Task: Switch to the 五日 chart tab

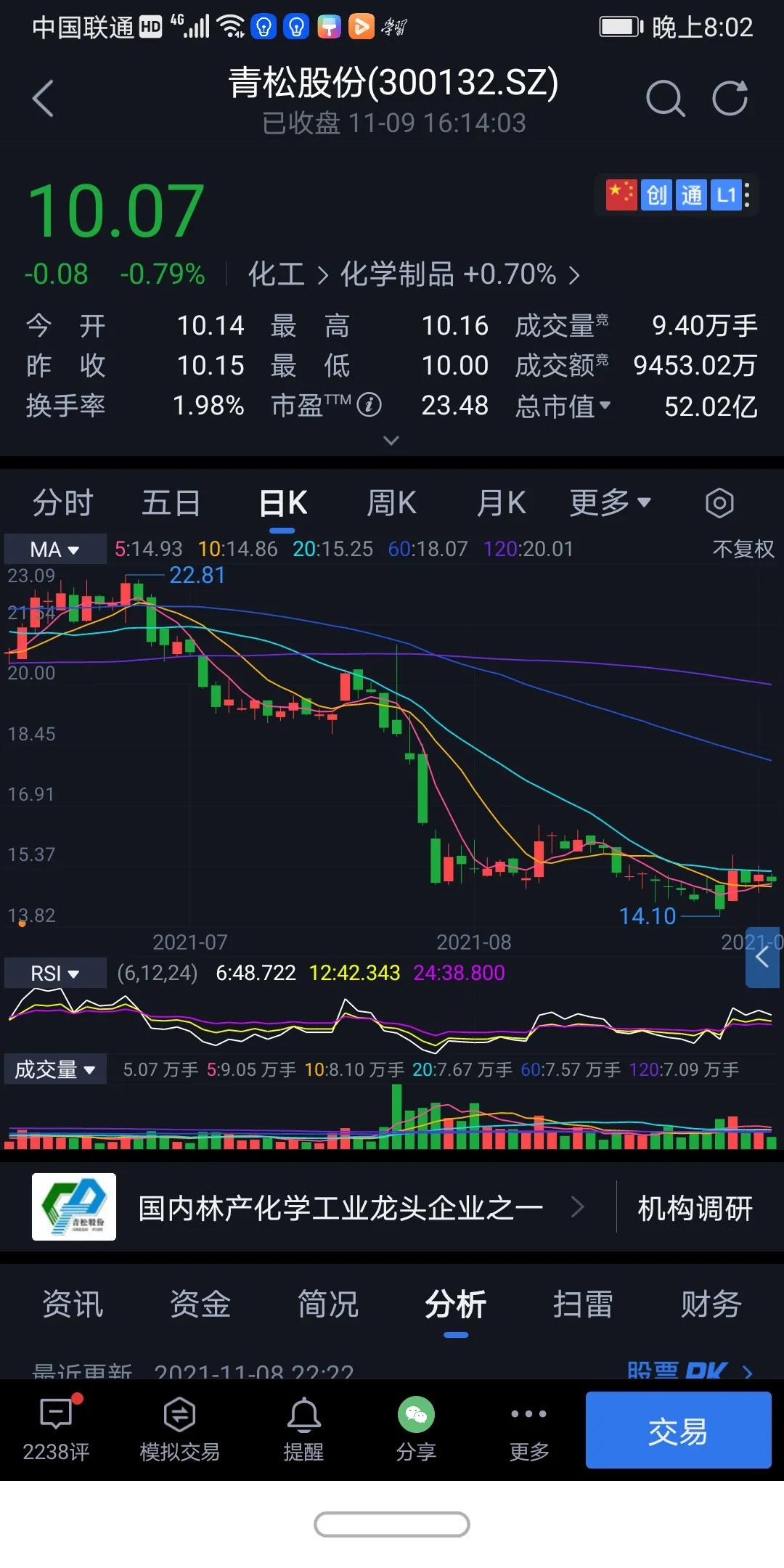Action: (171, 503)
